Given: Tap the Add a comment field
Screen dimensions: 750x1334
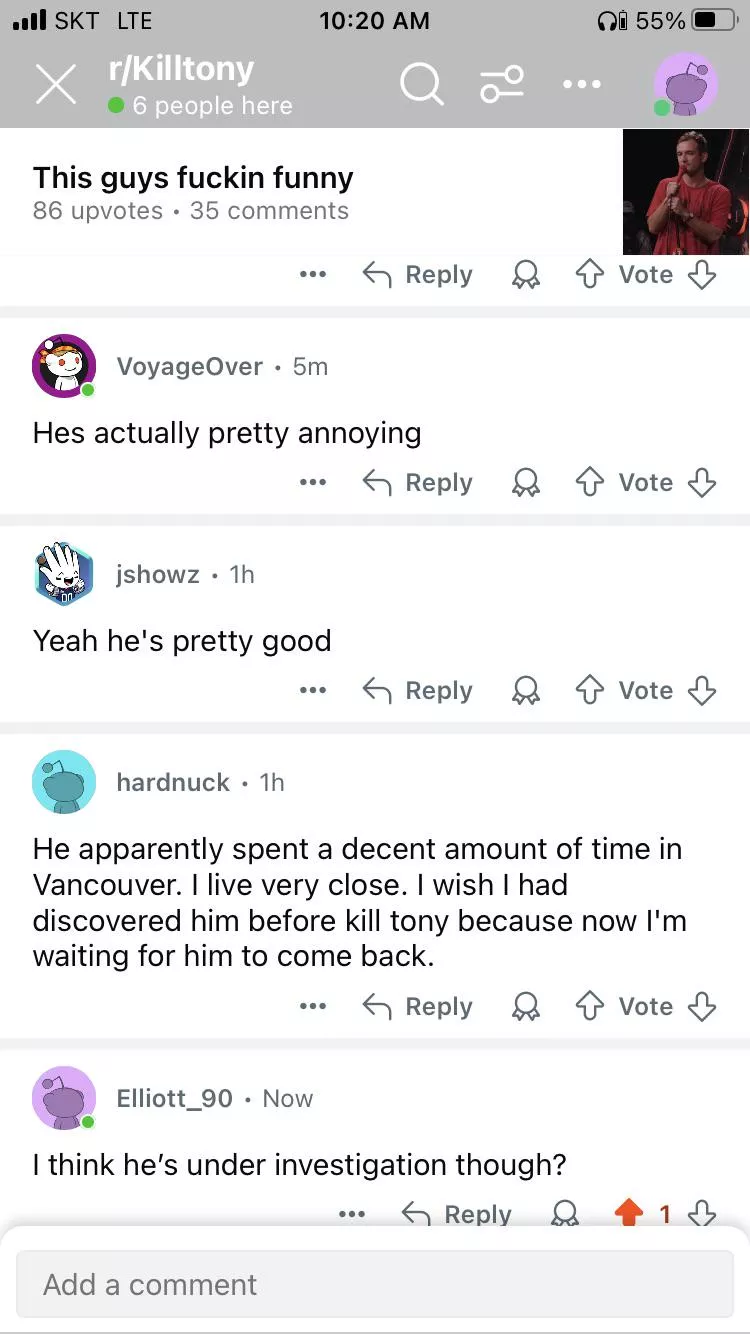Looking at the screenshot, I should 374,1284.
